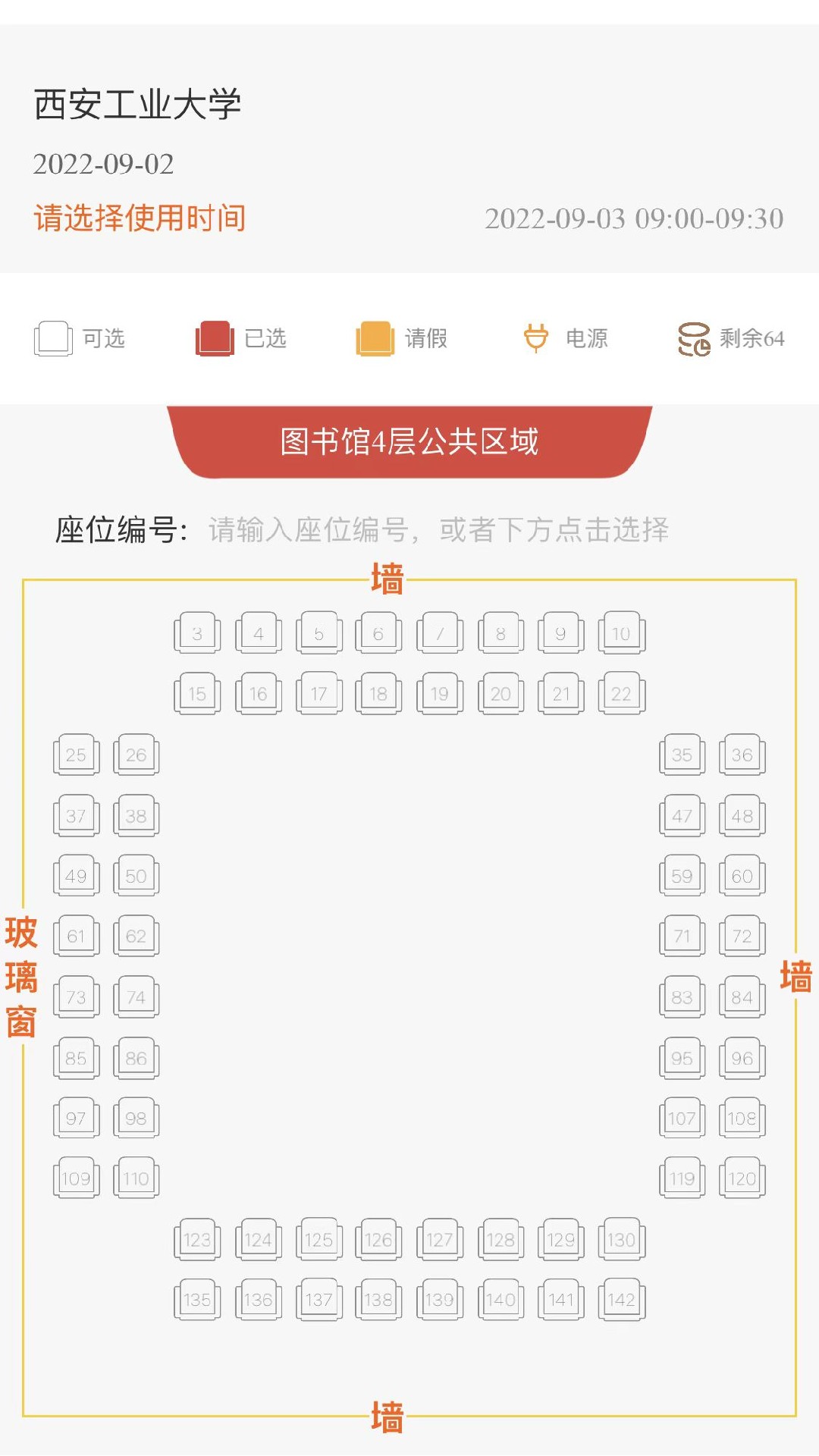The width and height of the screenshot is (819, 1456).
Task: Tap seat 107
Action: click(x=682, y=1119)
